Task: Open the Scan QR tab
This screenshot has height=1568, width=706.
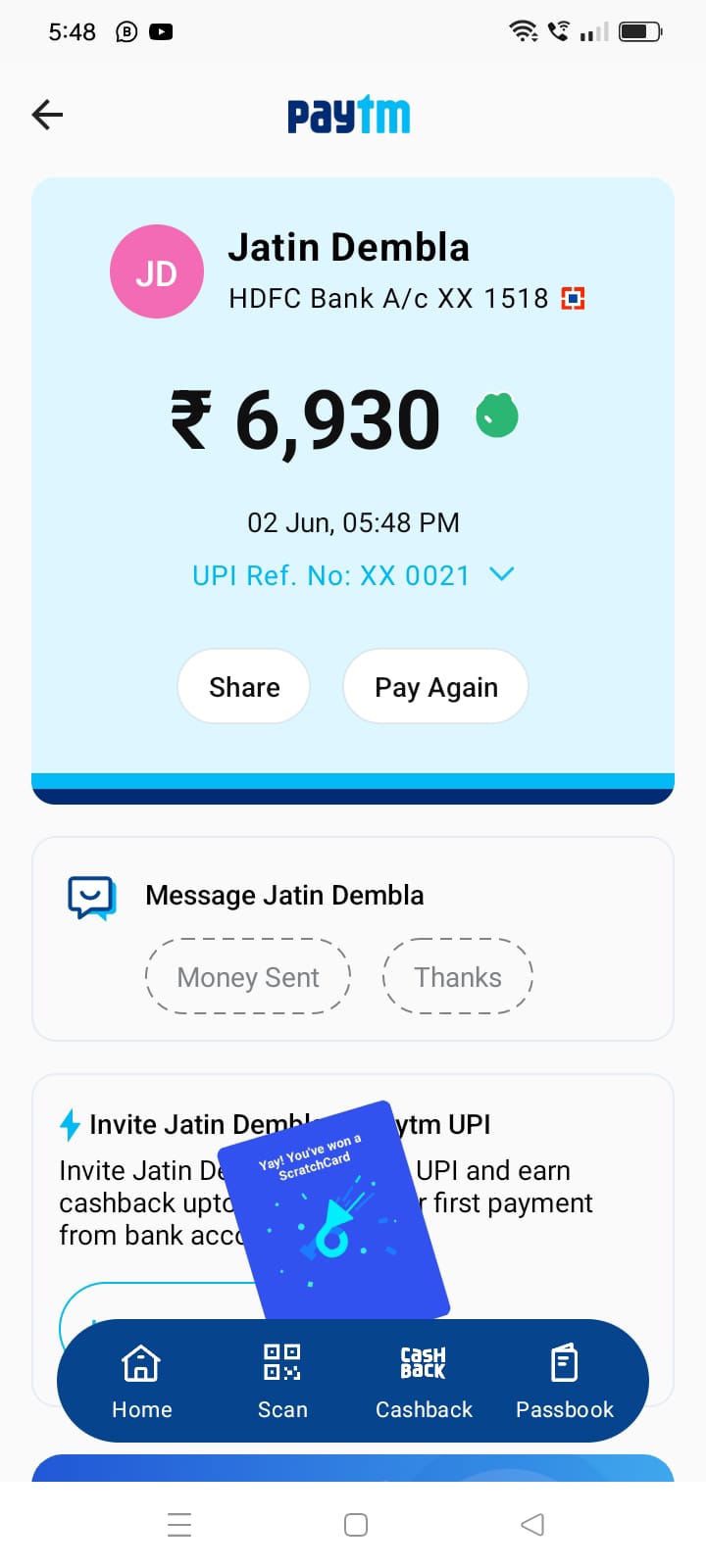Action: [x=282, y=1380]
